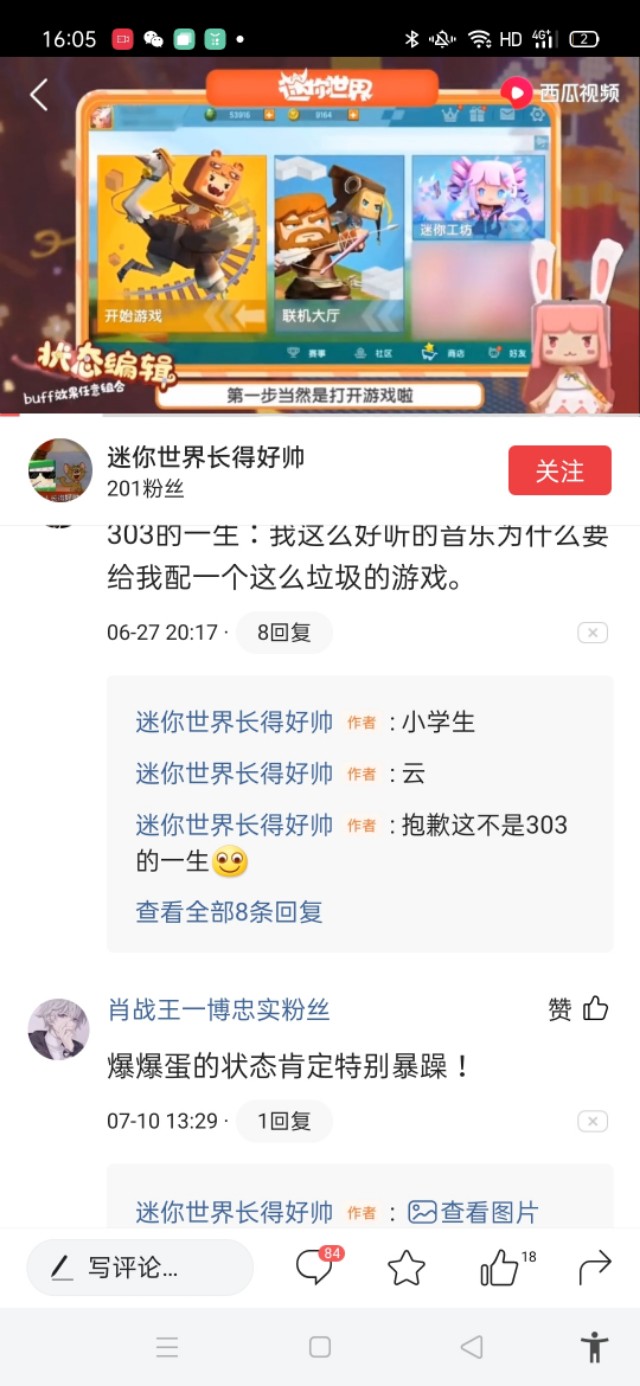Go back using the video's back arrow
The height and width of the screenshot is (1386, 640).
pyautogui.click(x=39, y=95)
